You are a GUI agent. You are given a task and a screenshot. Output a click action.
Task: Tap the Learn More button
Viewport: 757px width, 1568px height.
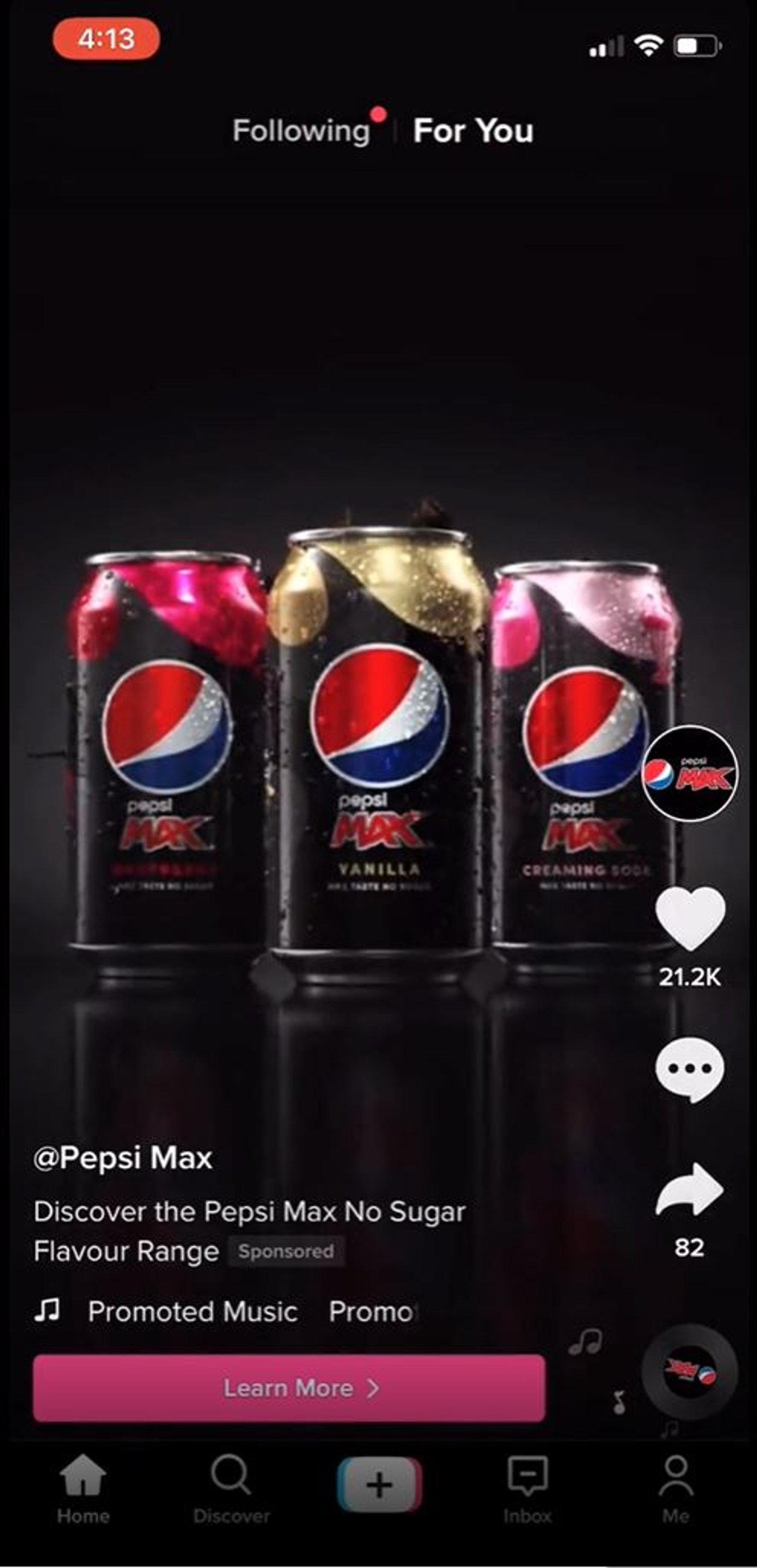coord(289,1388)
